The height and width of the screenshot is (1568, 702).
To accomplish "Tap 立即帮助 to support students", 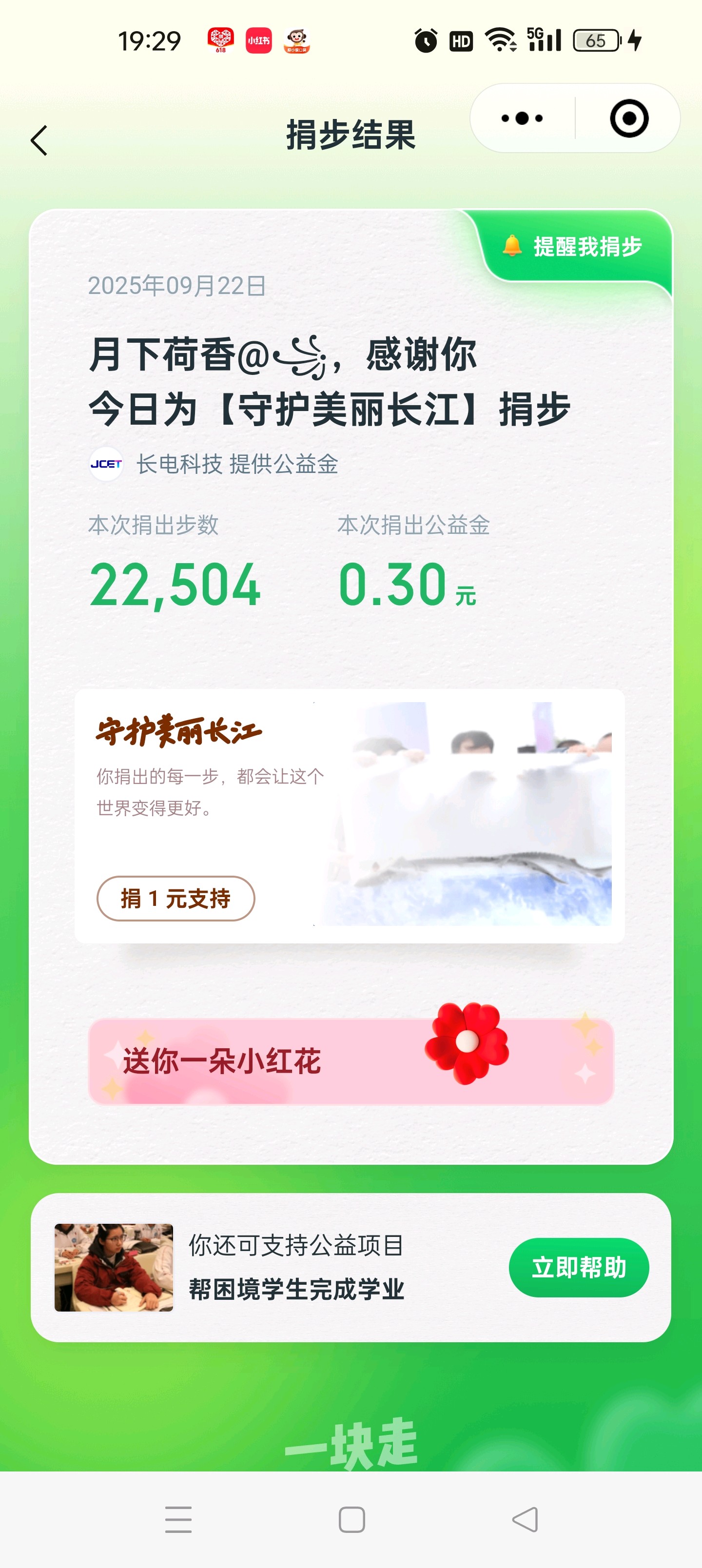I will point(578,1267).
